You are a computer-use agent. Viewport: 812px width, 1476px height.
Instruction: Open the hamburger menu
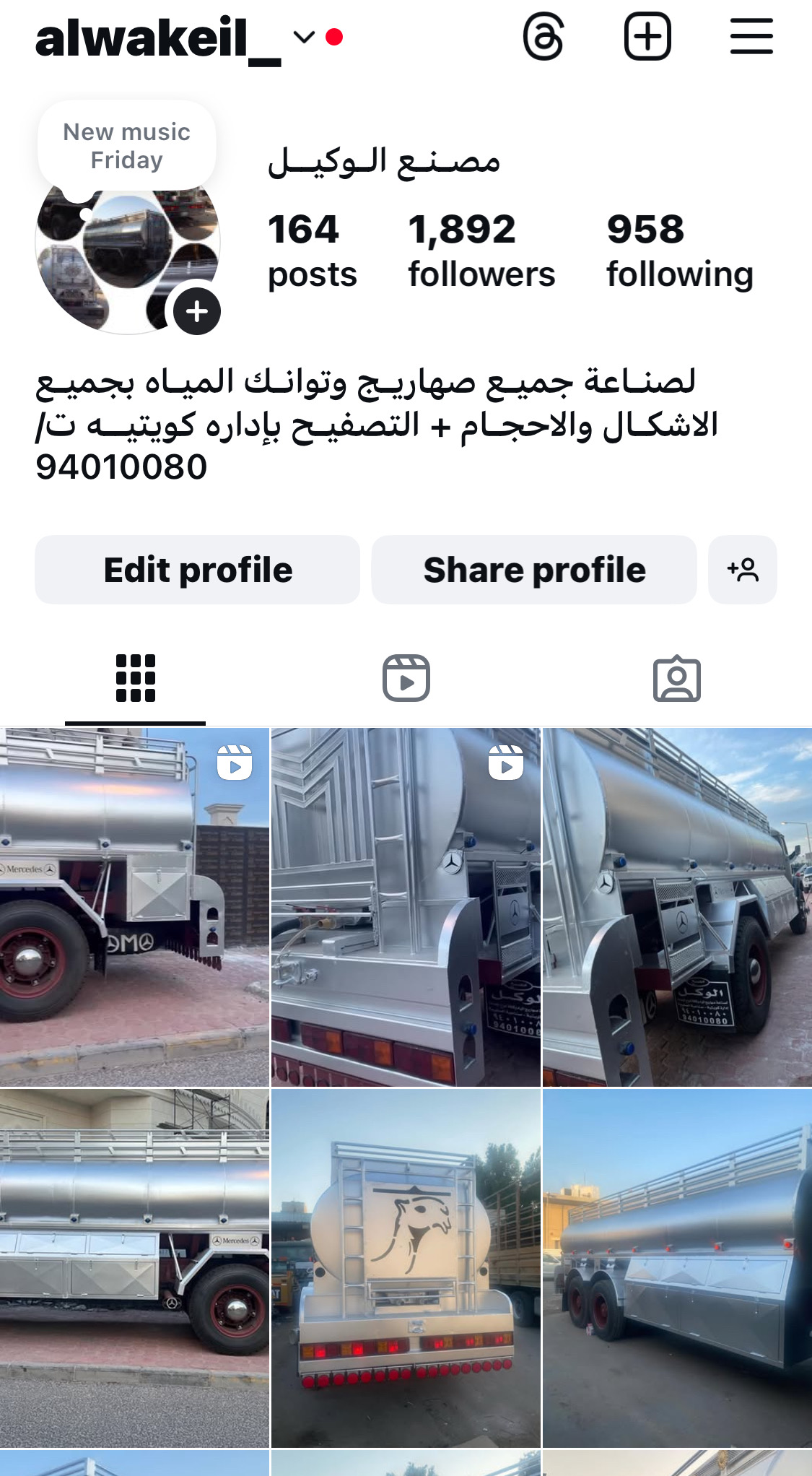click(x=751, y=37)
